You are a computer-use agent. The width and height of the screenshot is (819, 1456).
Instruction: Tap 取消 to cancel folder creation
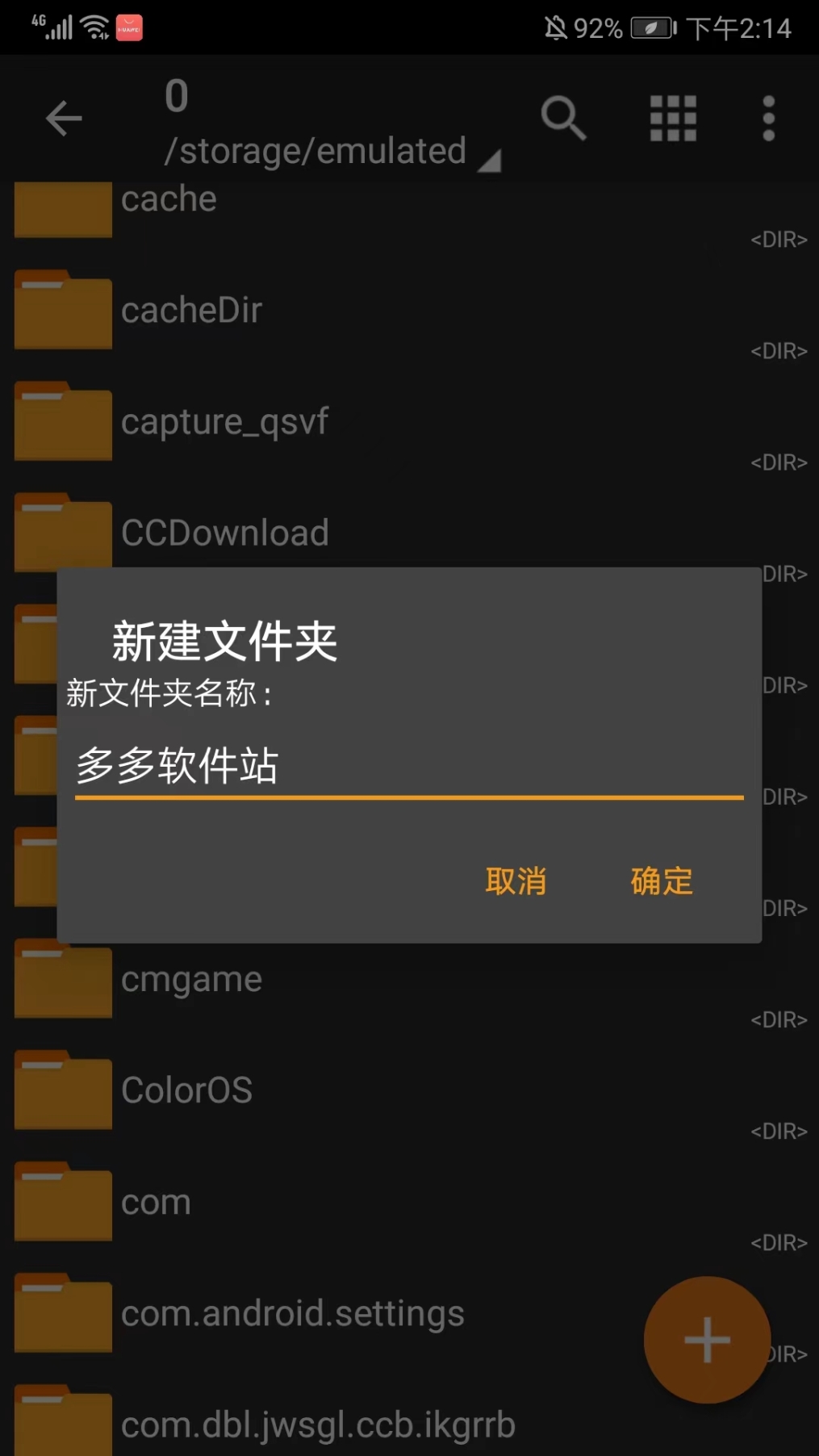pyautogui.click(x=516, y=881)
